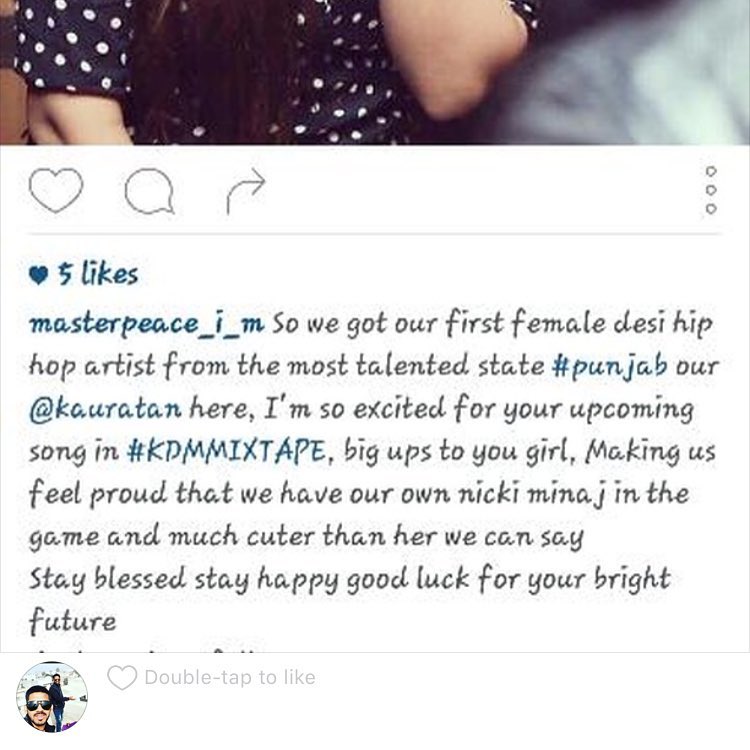
Task: Tap the round profile avatar at the bottom
Action: click(52, 696)
